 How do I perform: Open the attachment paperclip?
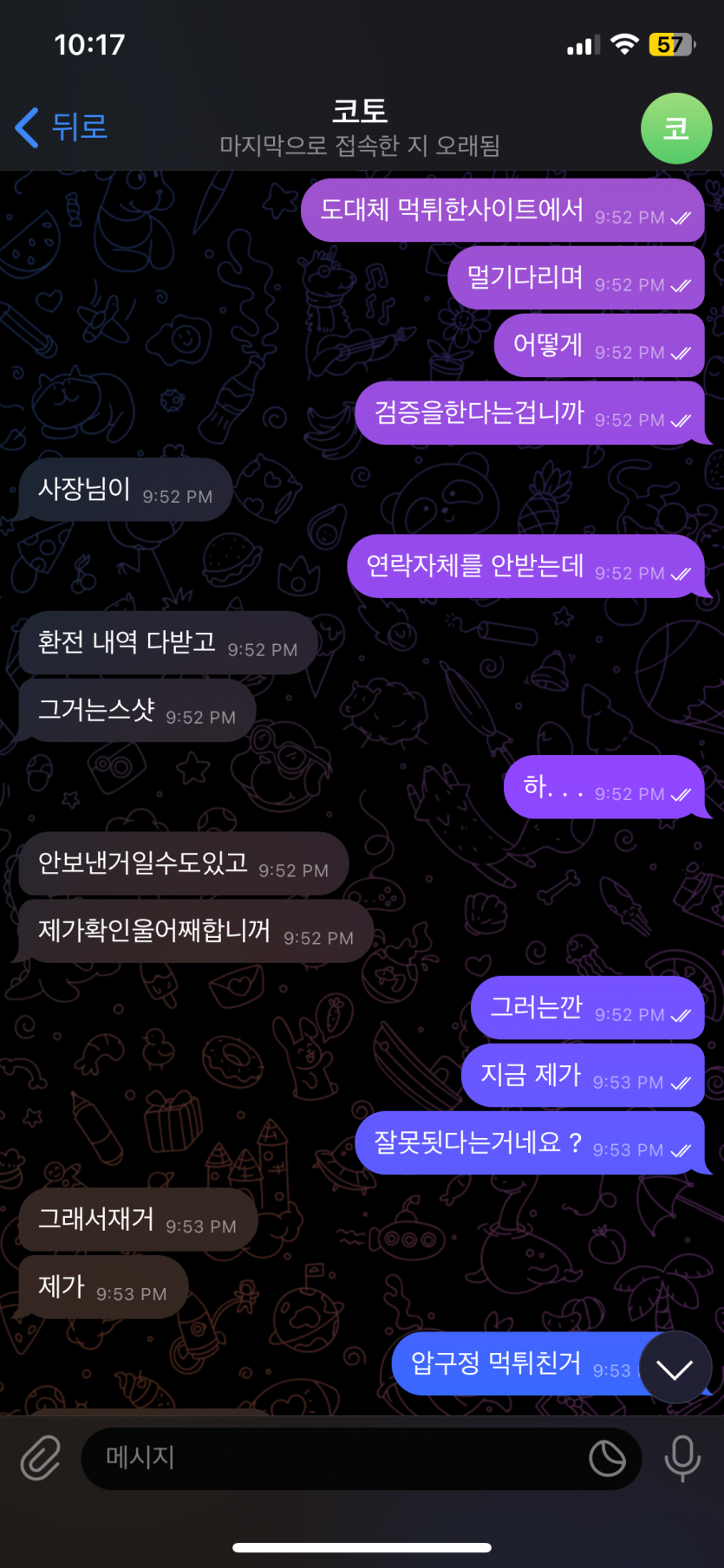pos(41,1458)
